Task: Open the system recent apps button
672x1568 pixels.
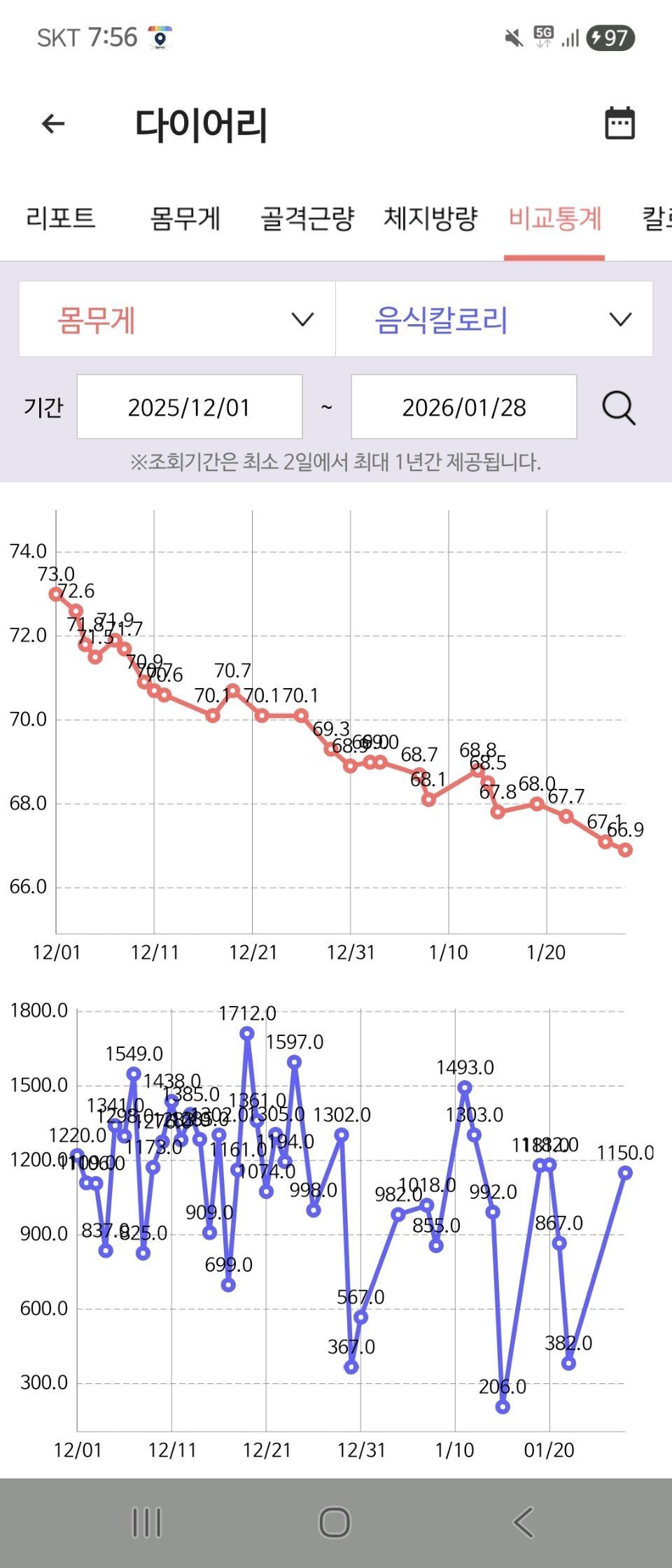Action: tap(146, 1522)
